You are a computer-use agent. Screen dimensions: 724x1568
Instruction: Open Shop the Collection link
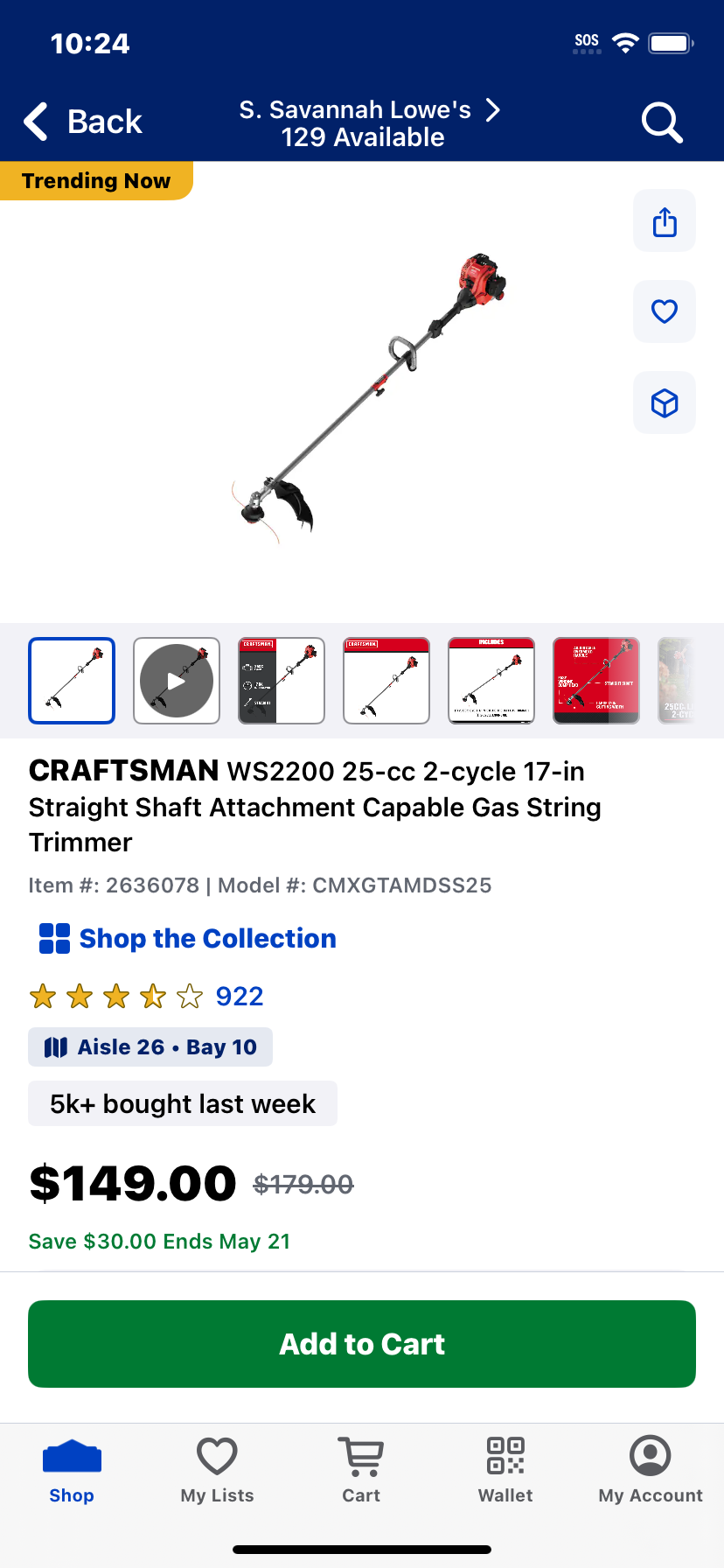(187, 939)
